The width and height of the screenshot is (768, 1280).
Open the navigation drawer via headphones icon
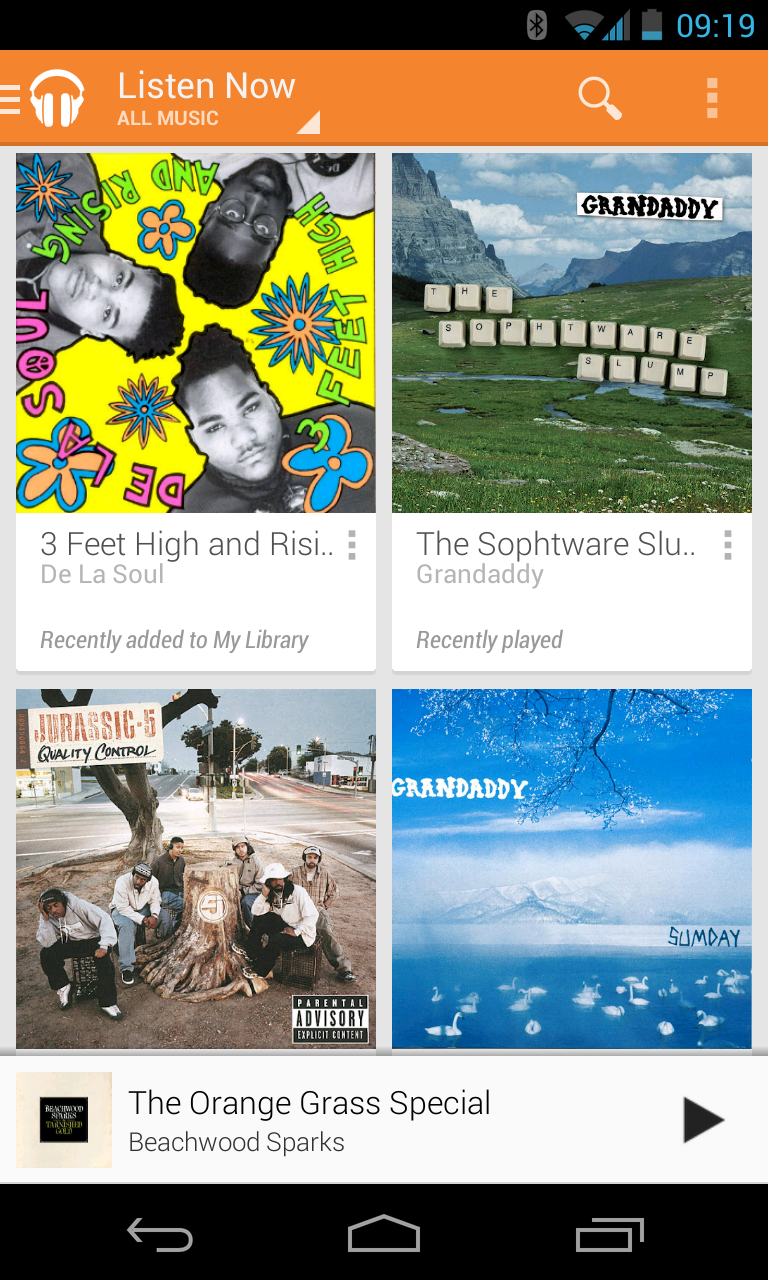[x=44, y=98]
